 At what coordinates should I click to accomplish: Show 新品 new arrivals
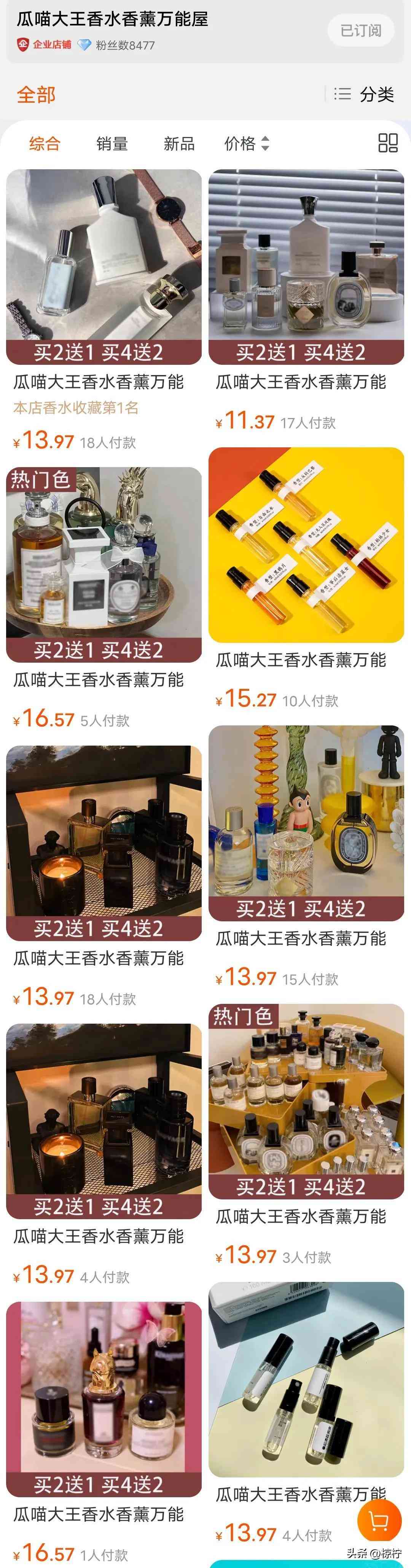tap(179, 144)
